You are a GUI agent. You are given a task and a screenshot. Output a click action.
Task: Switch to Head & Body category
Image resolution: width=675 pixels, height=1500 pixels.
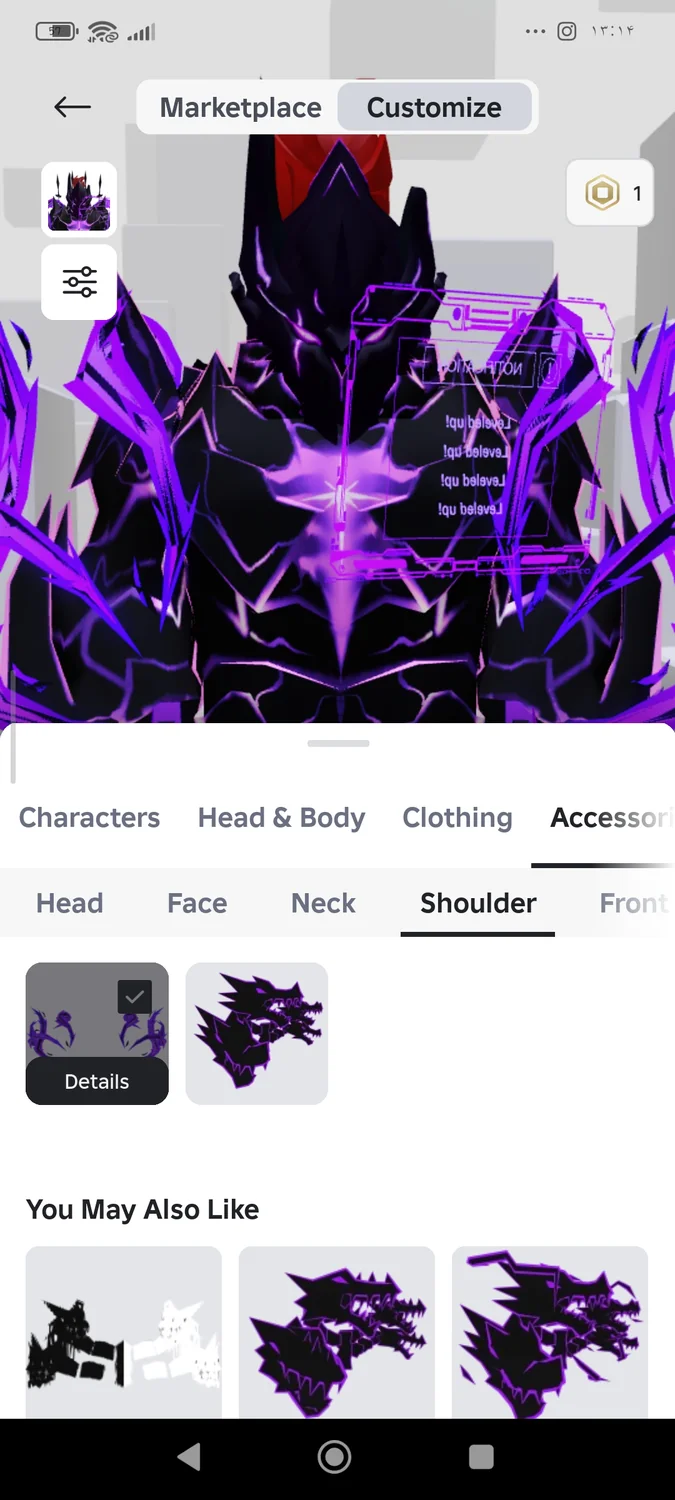pyautogui.click(x=281, y=818)
